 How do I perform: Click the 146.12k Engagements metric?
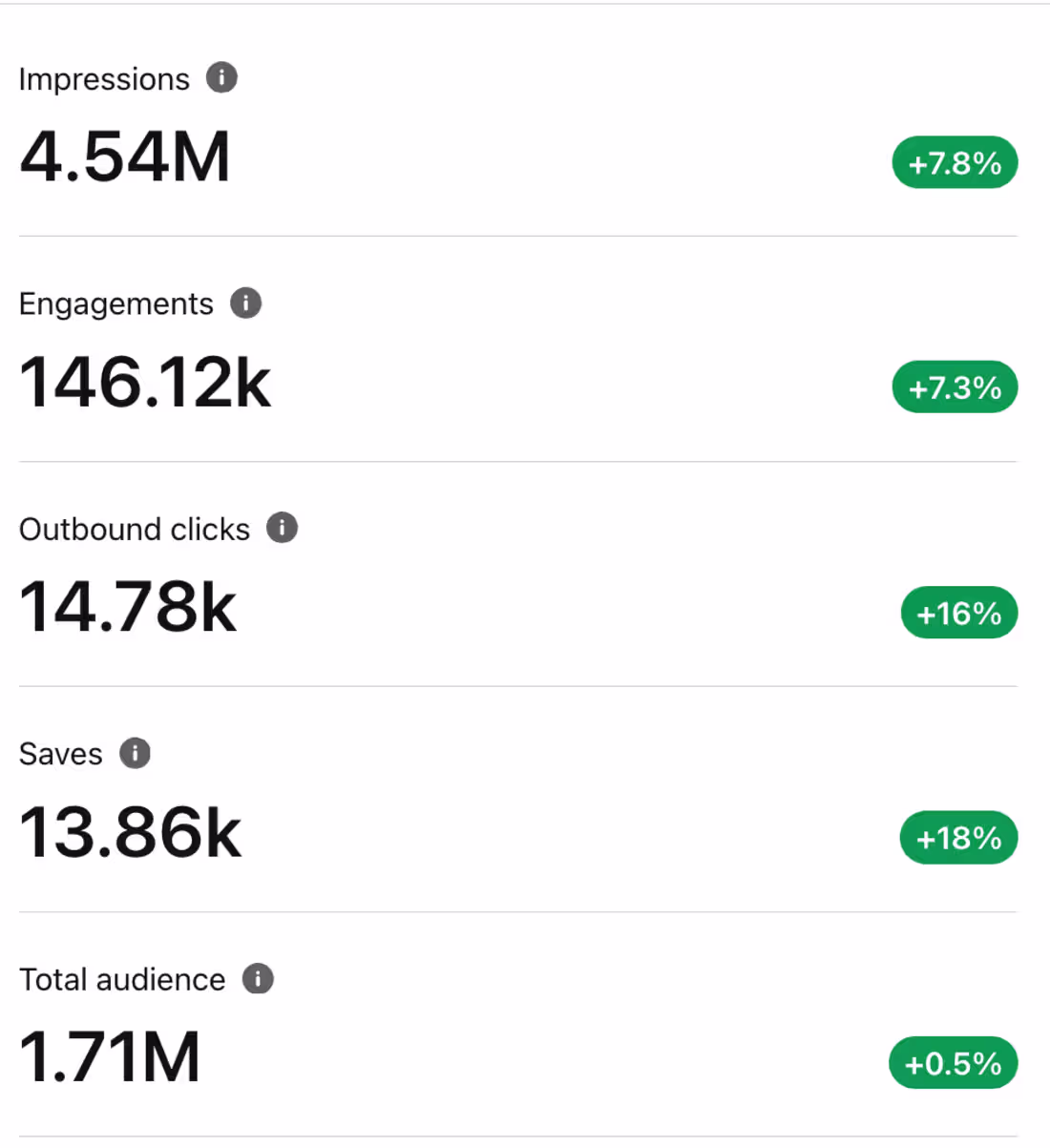point(143,381)
